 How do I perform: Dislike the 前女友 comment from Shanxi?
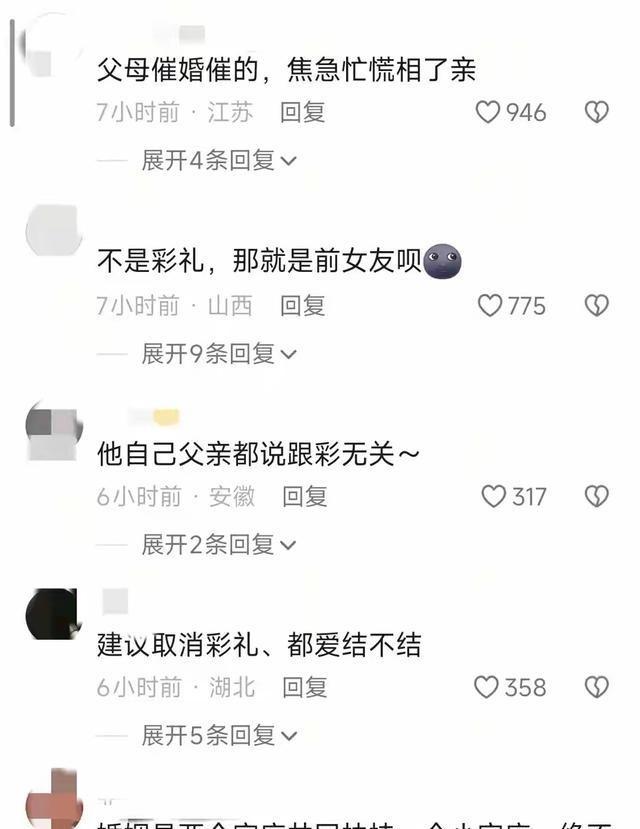[x=596, y=305]
